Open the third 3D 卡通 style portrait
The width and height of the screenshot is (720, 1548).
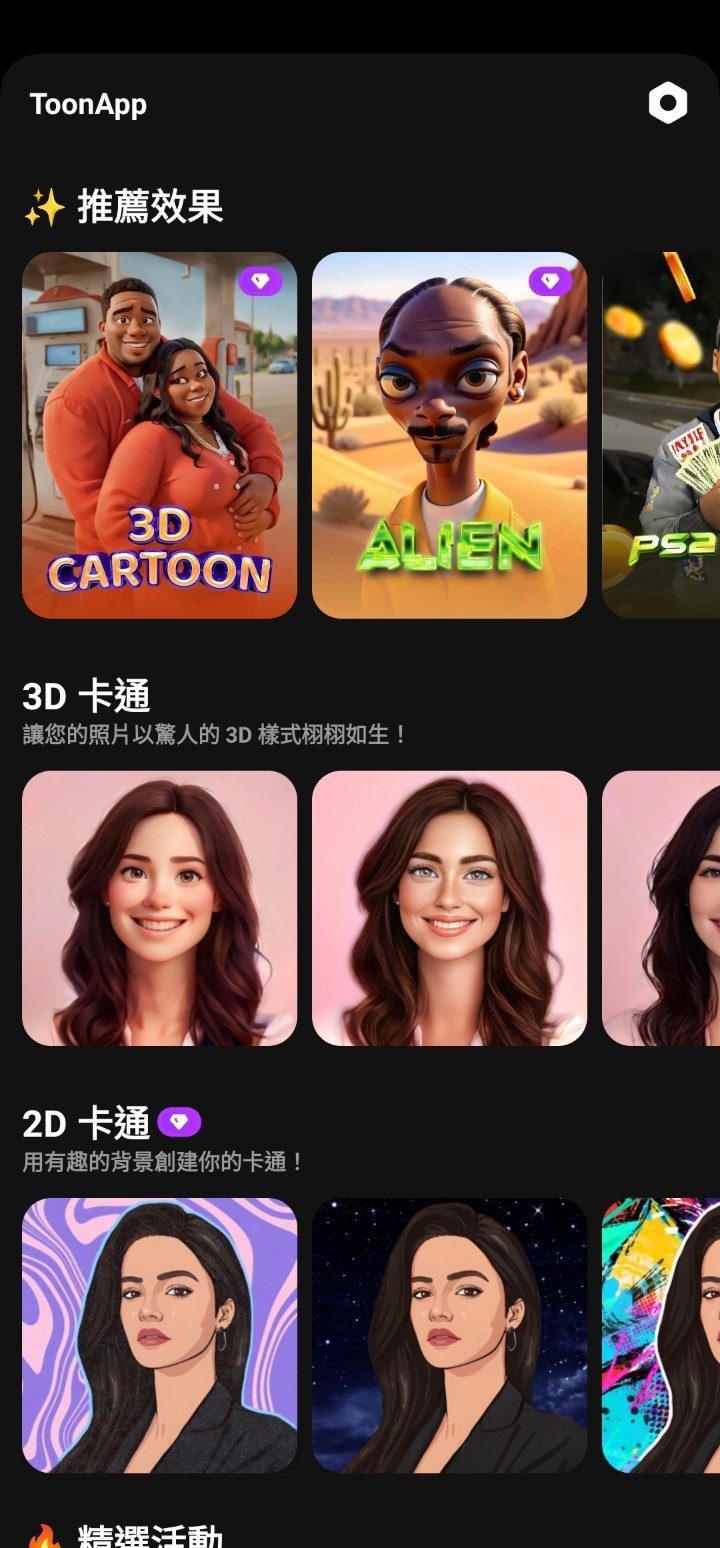661,908
